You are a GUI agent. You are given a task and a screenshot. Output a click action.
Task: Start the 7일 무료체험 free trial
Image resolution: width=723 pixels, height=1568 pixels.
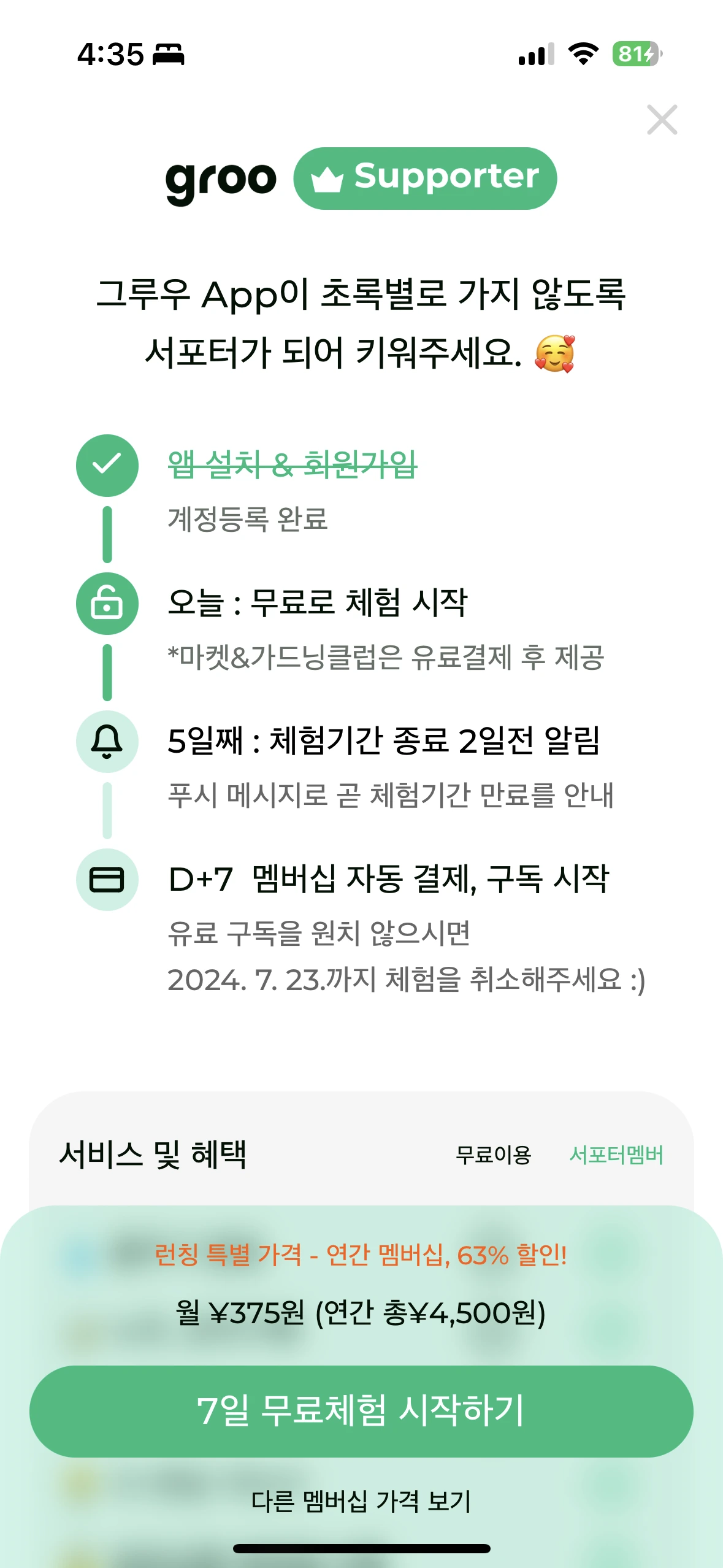[x=361, y=1411]
